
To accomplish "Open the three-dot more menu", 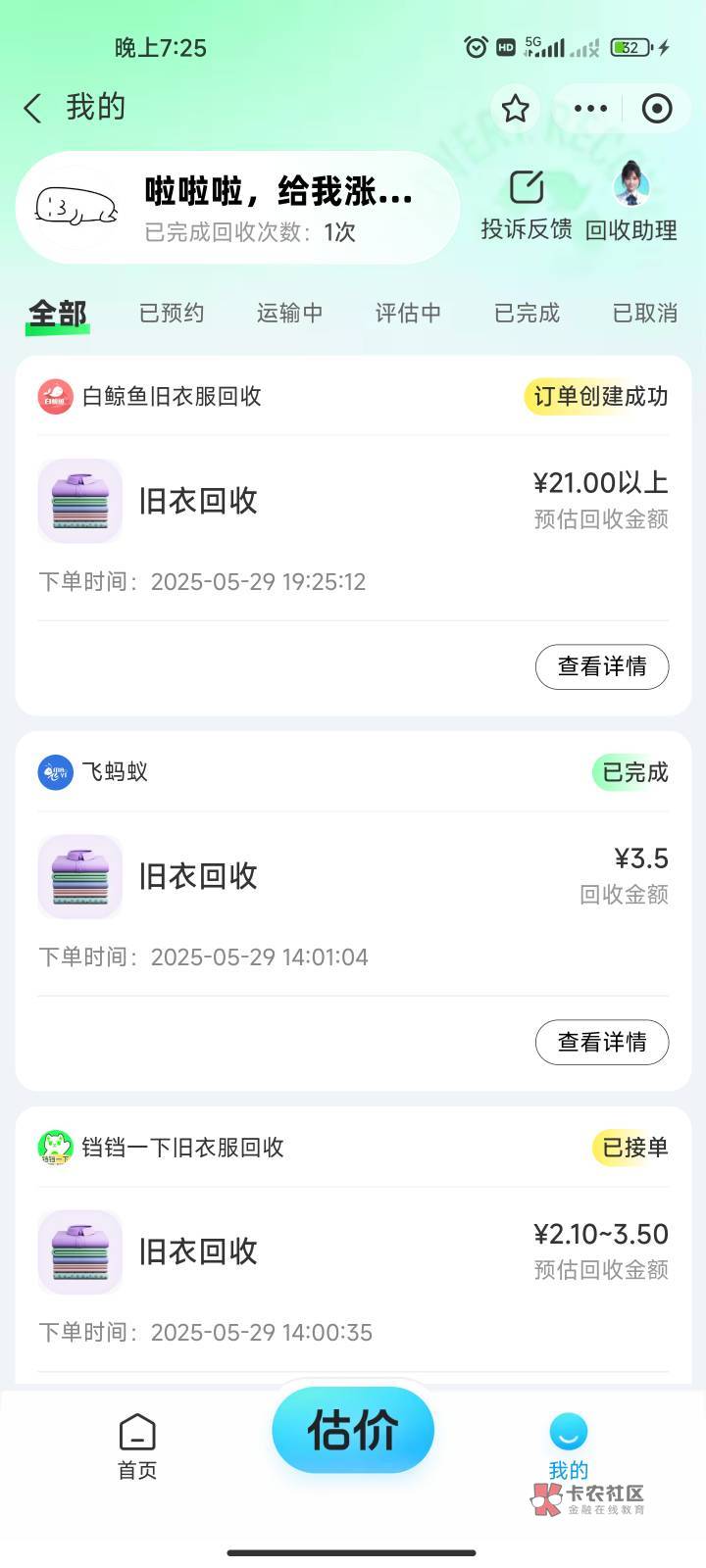I will [x=590, y=108].
